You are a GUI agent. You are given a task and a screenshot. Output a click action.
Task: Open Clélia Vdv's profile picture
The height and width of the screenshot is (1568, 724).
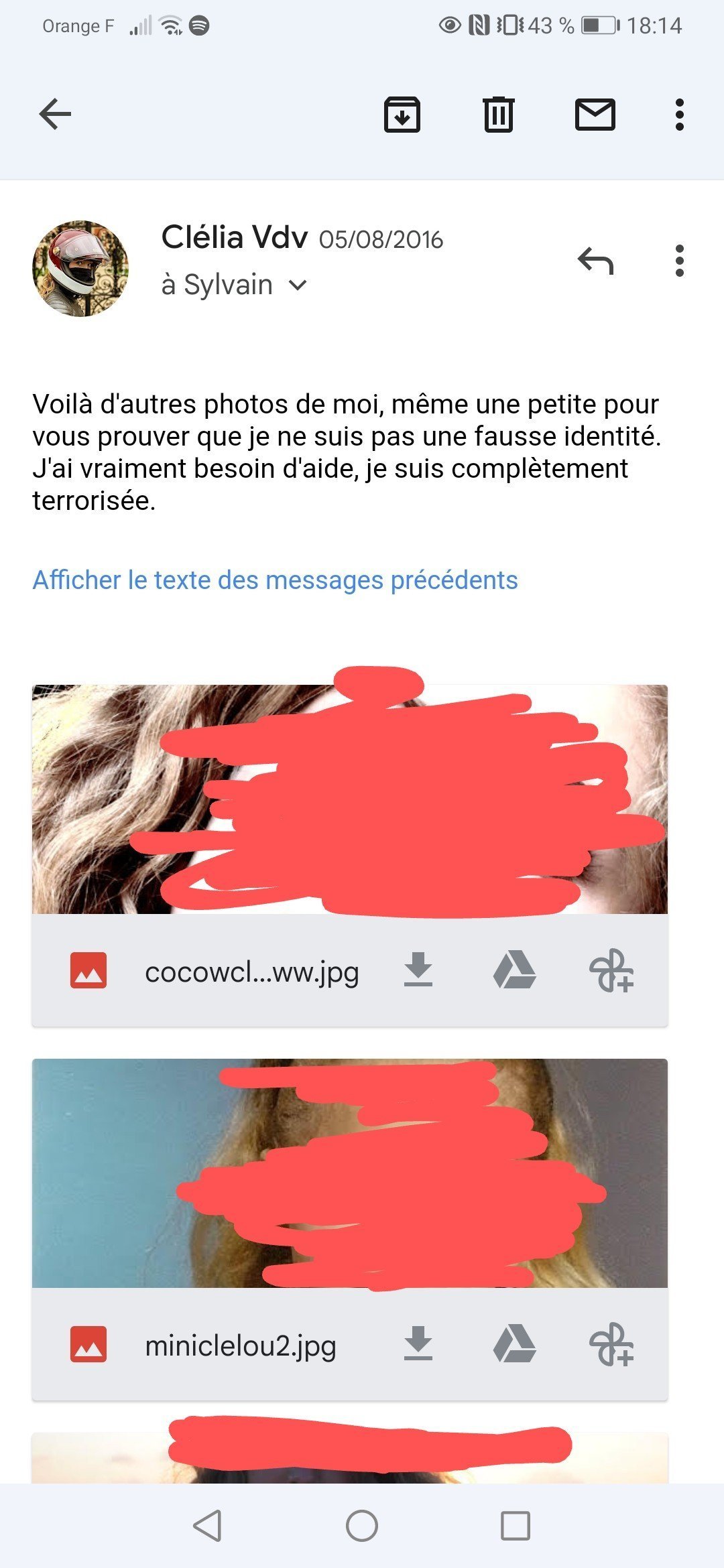point(80,268)
